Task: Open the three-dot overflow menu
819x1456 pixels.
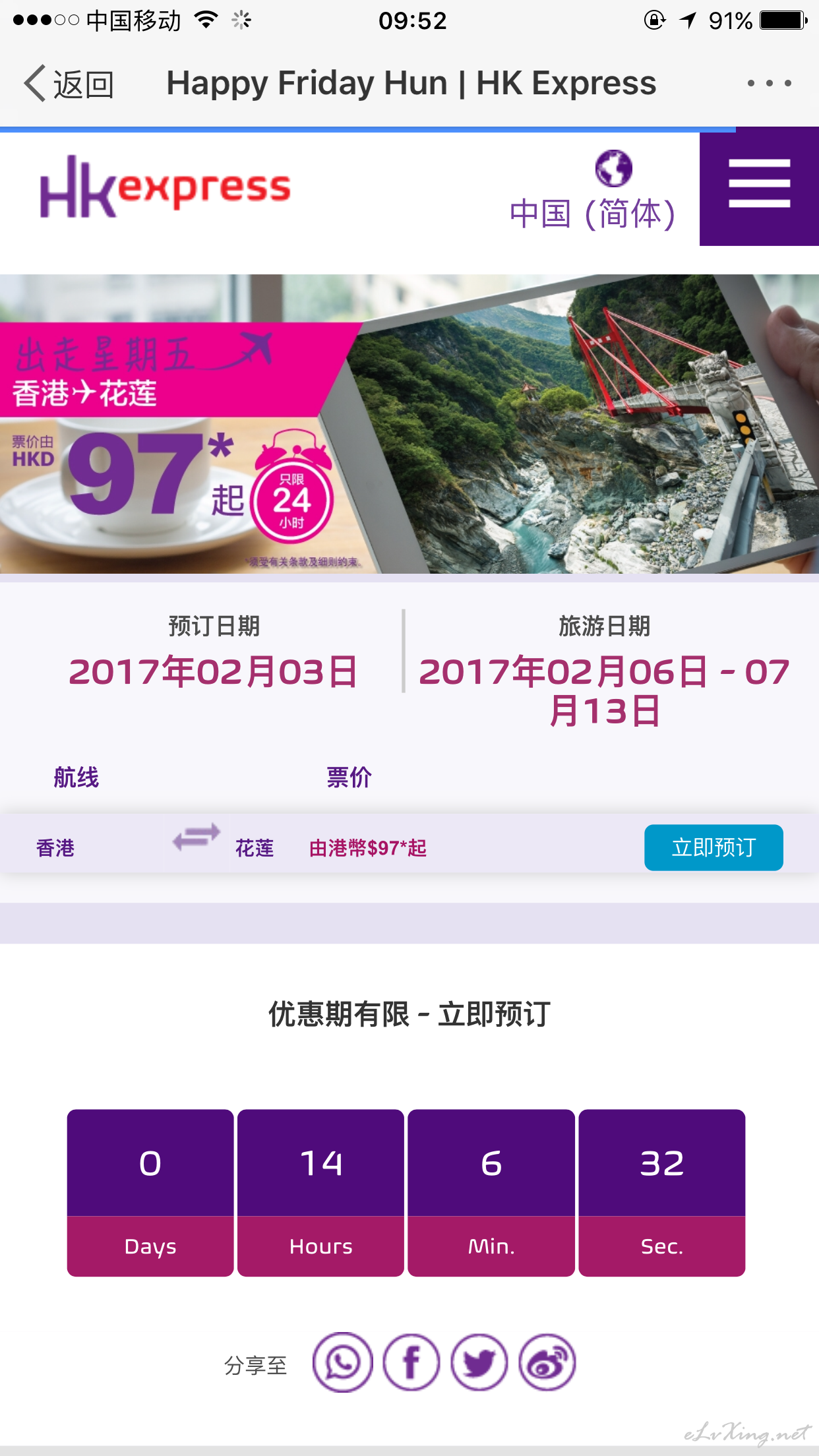Action: click(x=769, y=84)
